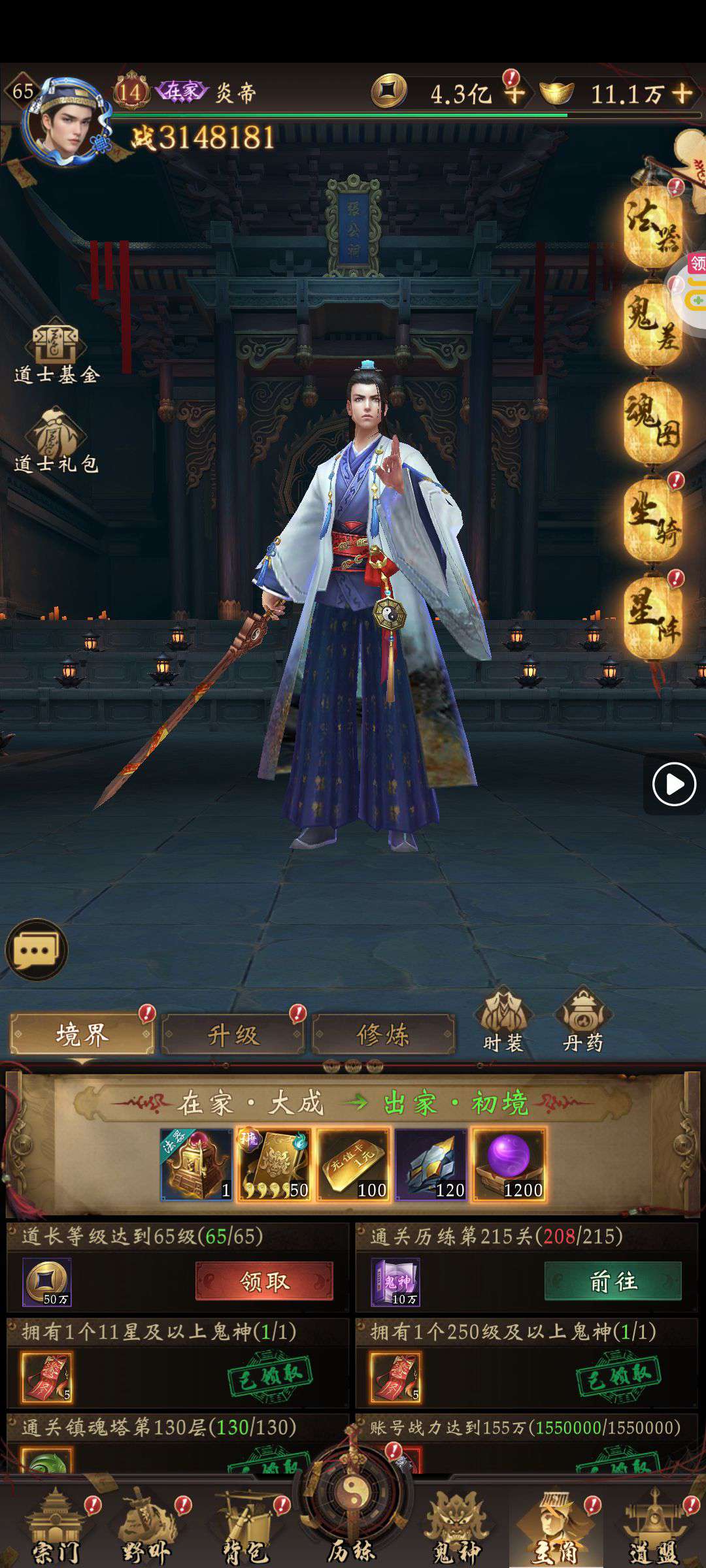Switch to the 升级 tab
Image resolution: width=706 pixels, height=1568 pixels.
[x=233, y=1035]
